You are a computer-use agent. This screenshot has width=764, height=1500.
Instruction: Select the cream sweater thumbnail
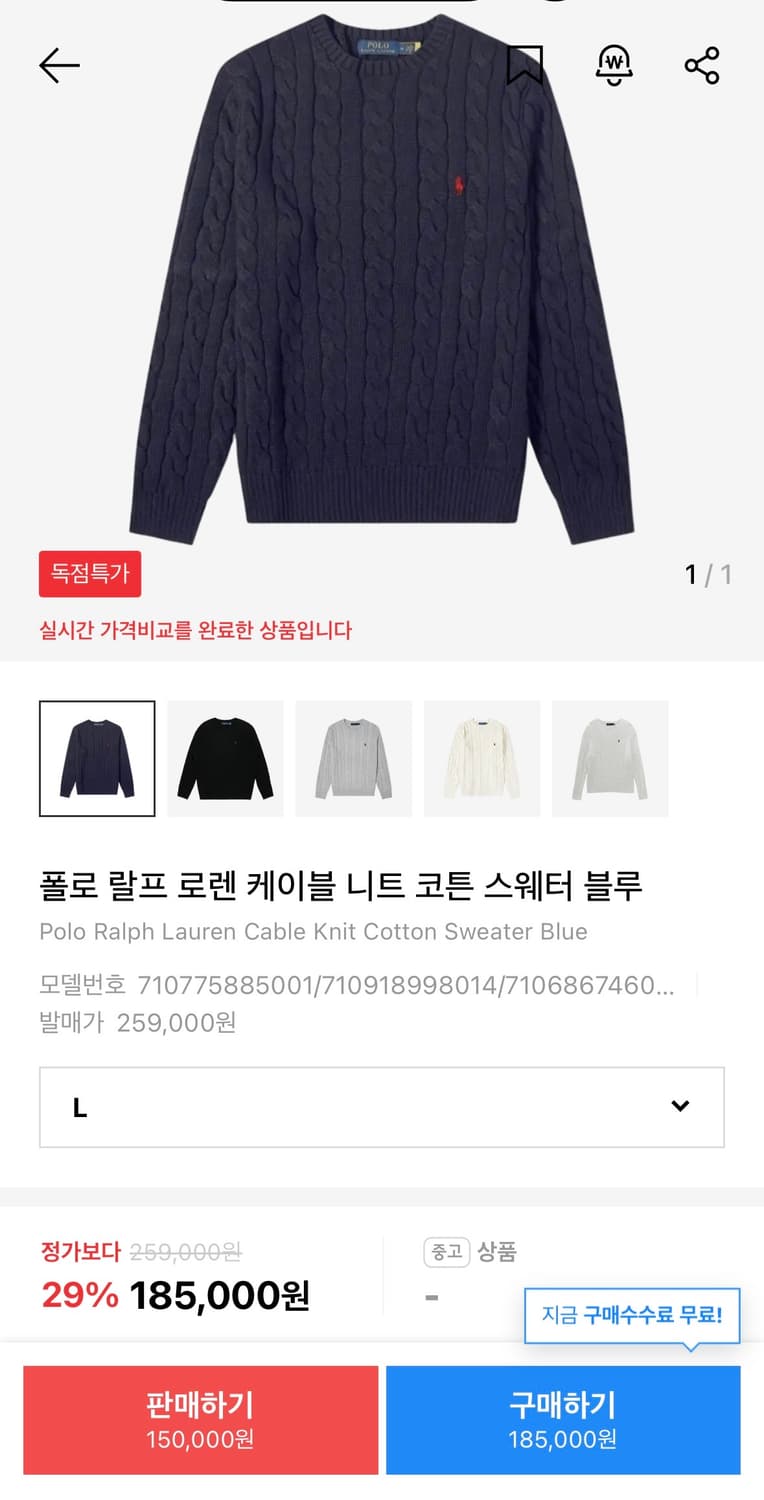click(x=481, y=758)
